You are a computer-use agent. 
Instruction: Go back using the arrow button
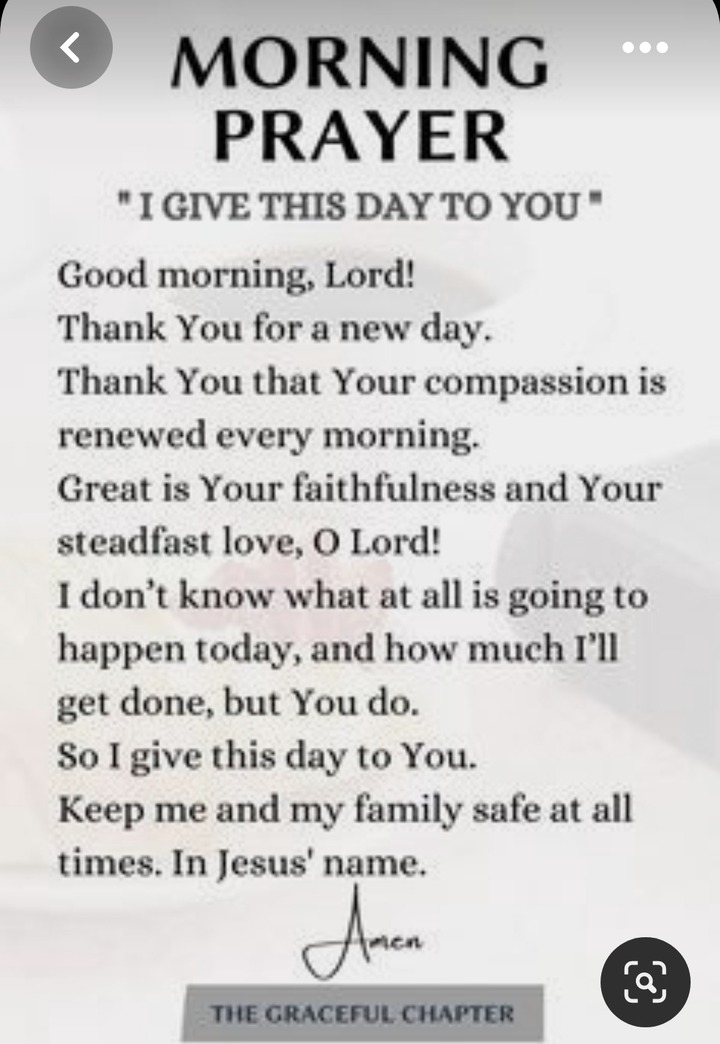point(70,47)
